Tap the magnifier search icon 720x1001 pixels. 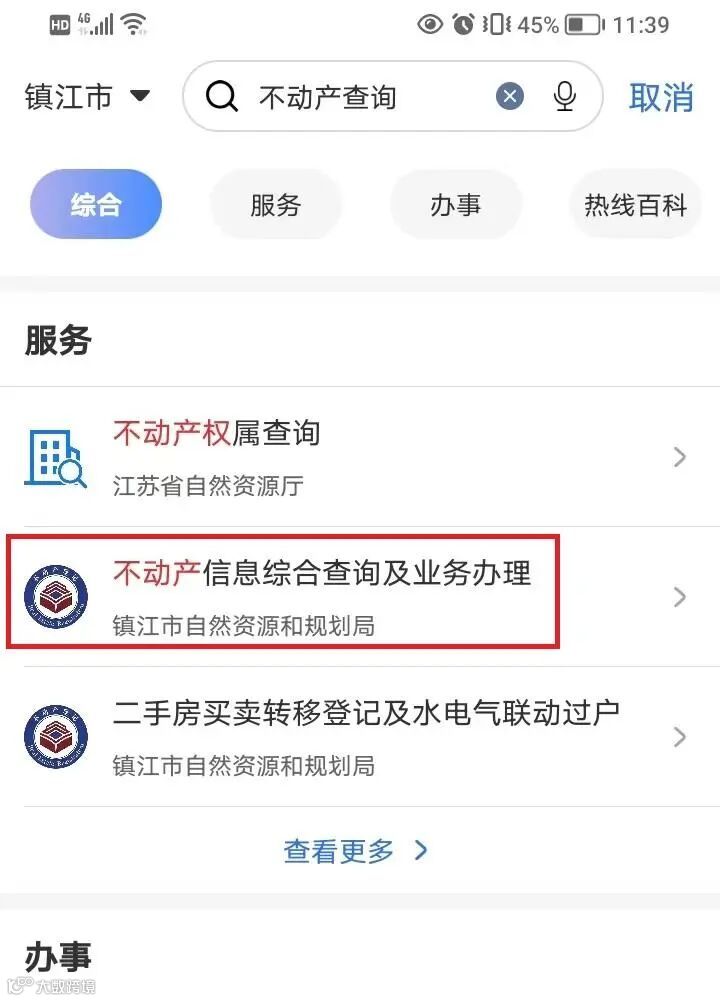click(222, 97)
